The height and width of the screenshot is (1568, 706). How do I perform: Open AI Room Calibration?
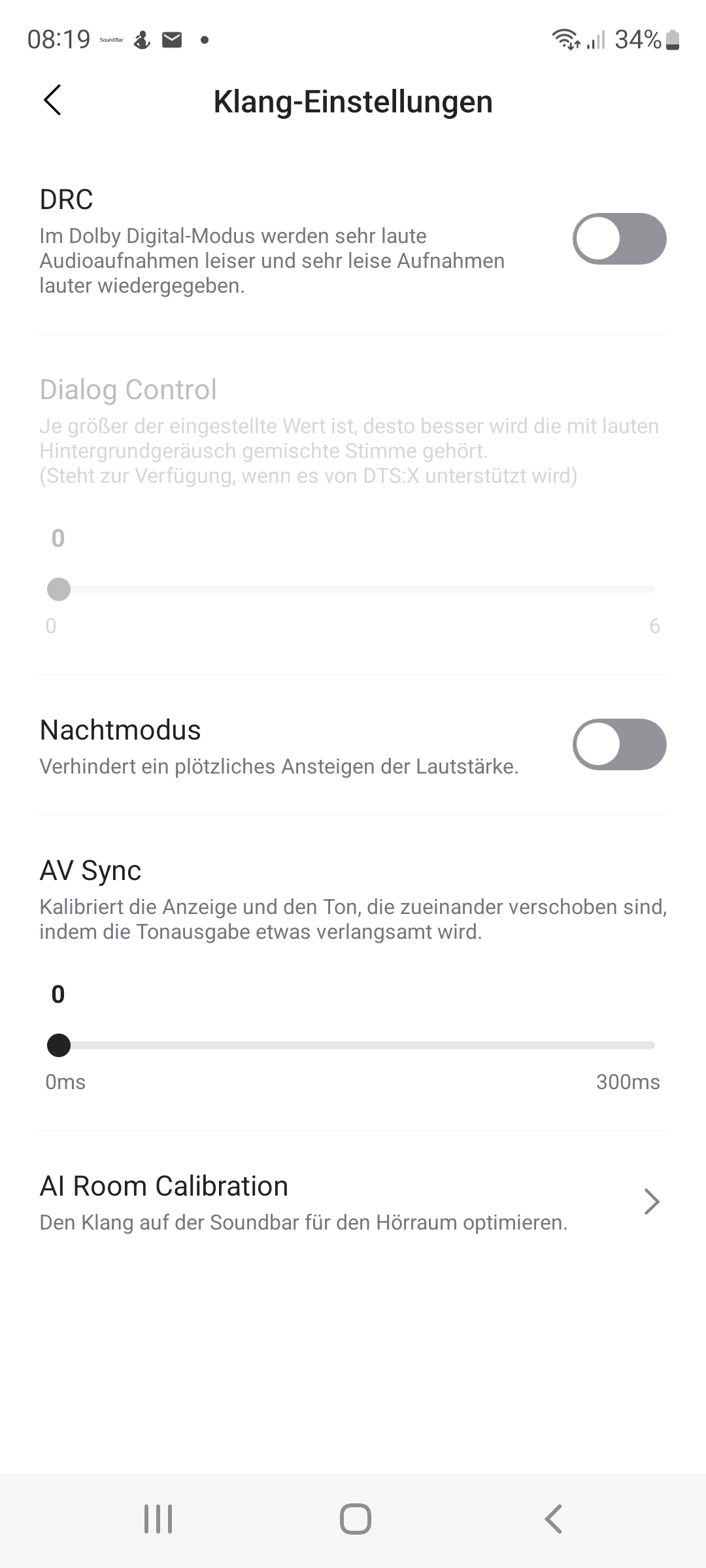tap(353, 1201)
